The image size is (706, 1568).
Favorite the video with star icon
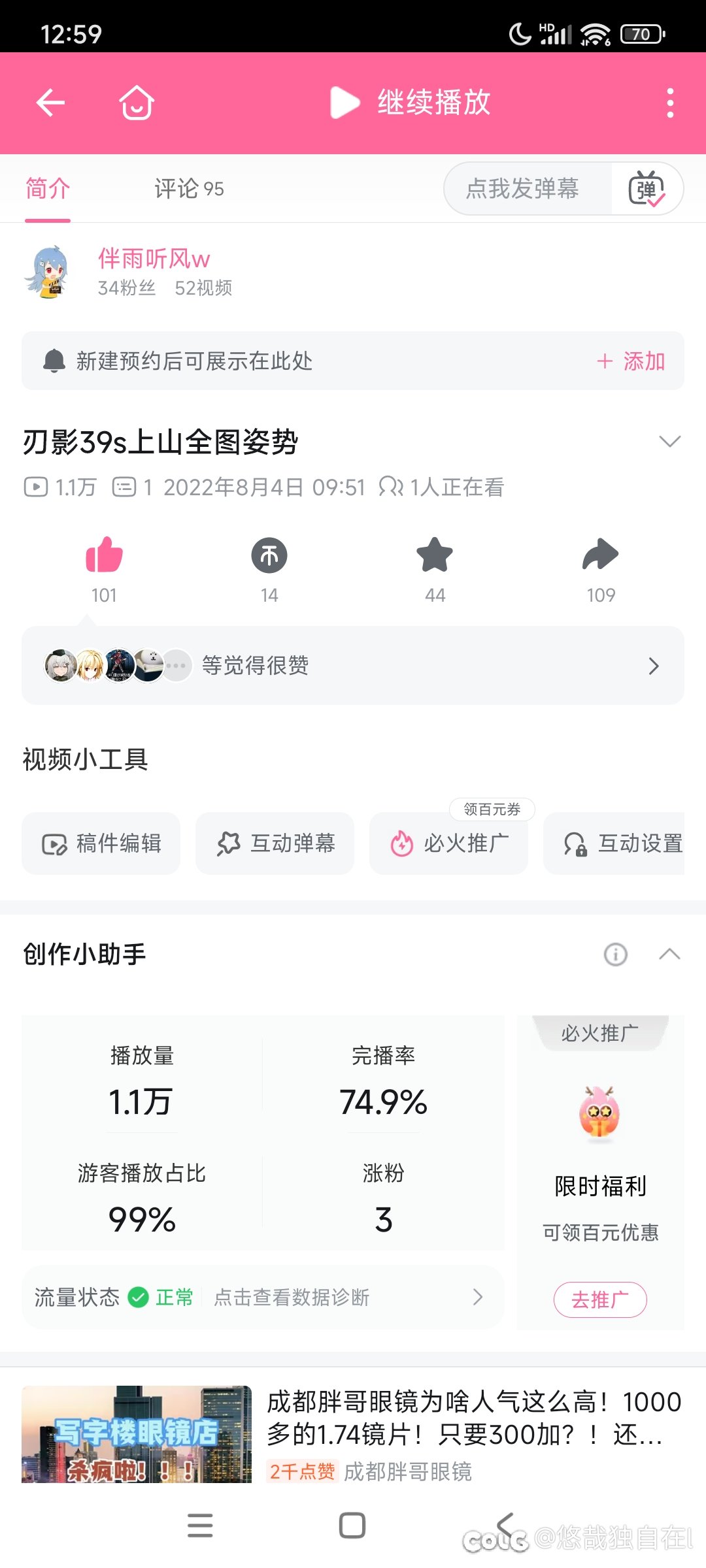tap(435, 555)
